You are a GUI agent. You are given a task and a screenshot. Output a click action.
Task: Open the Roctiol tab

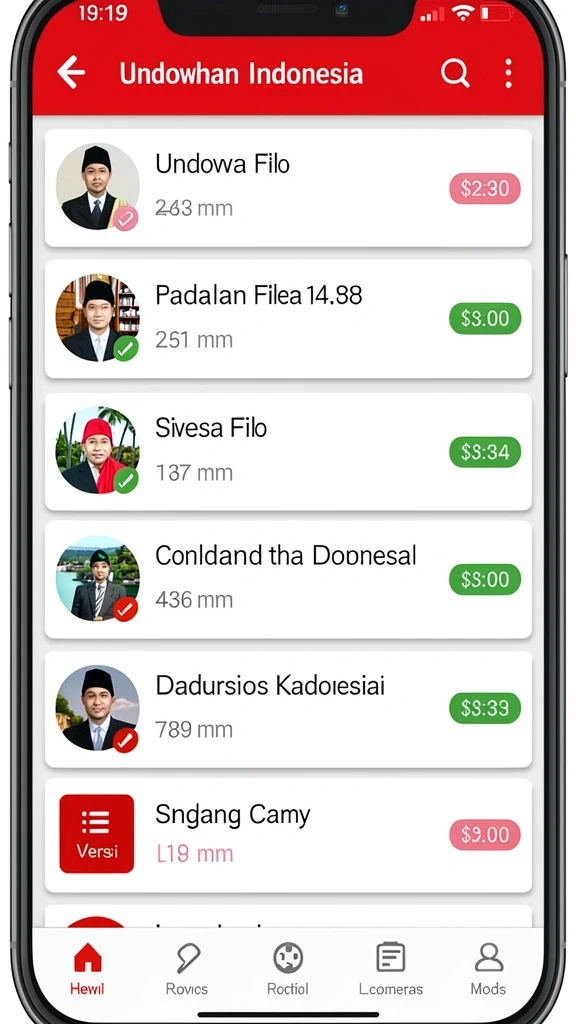click(287, 969)
